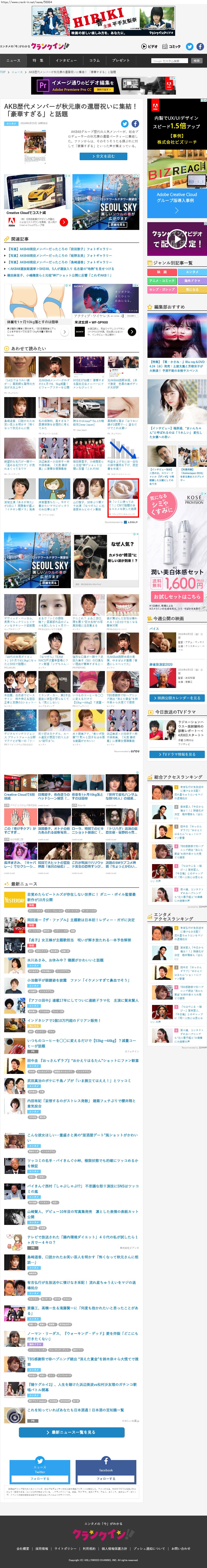The image size is (207, 1568).
Task: Tap 全文を読む to read full article
Action: [103, 156]
